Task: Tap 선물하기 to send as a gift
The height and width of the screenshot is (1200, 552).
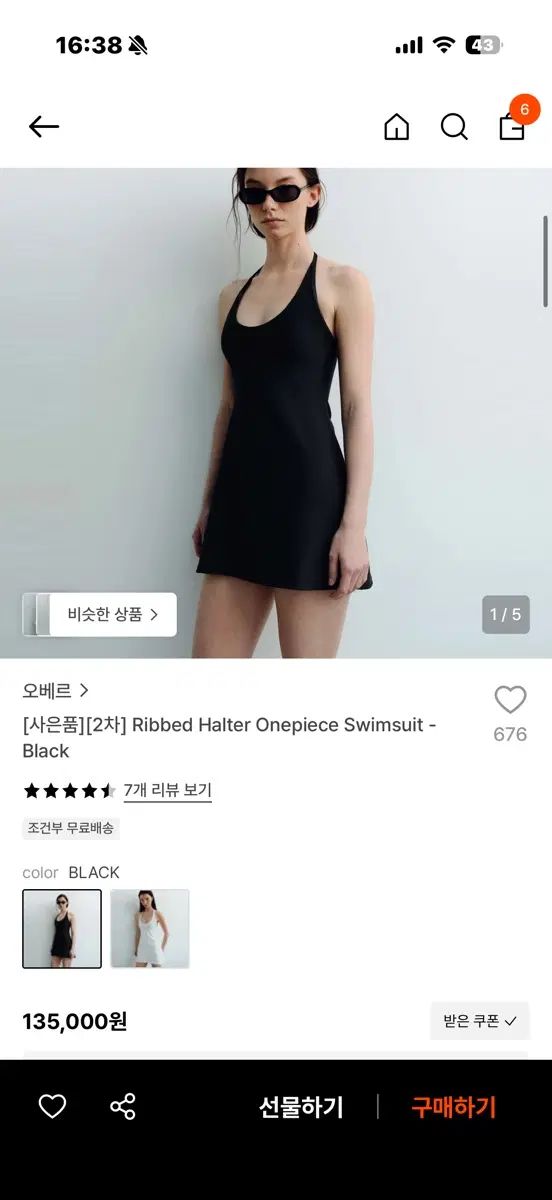Action: pyautogui.click(x=301, y=1107)
